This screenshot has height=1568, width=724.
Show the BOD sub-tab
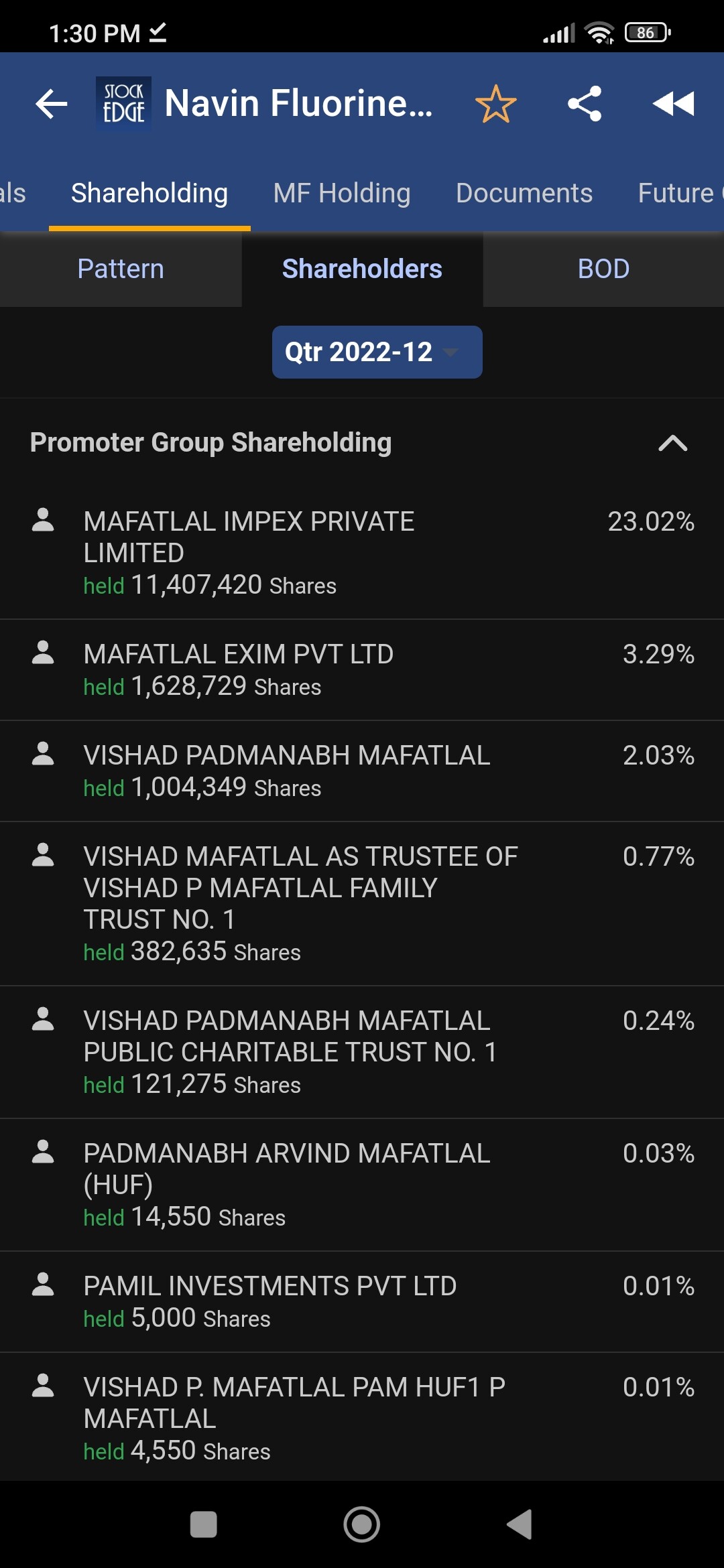click(x=603, y=269)
